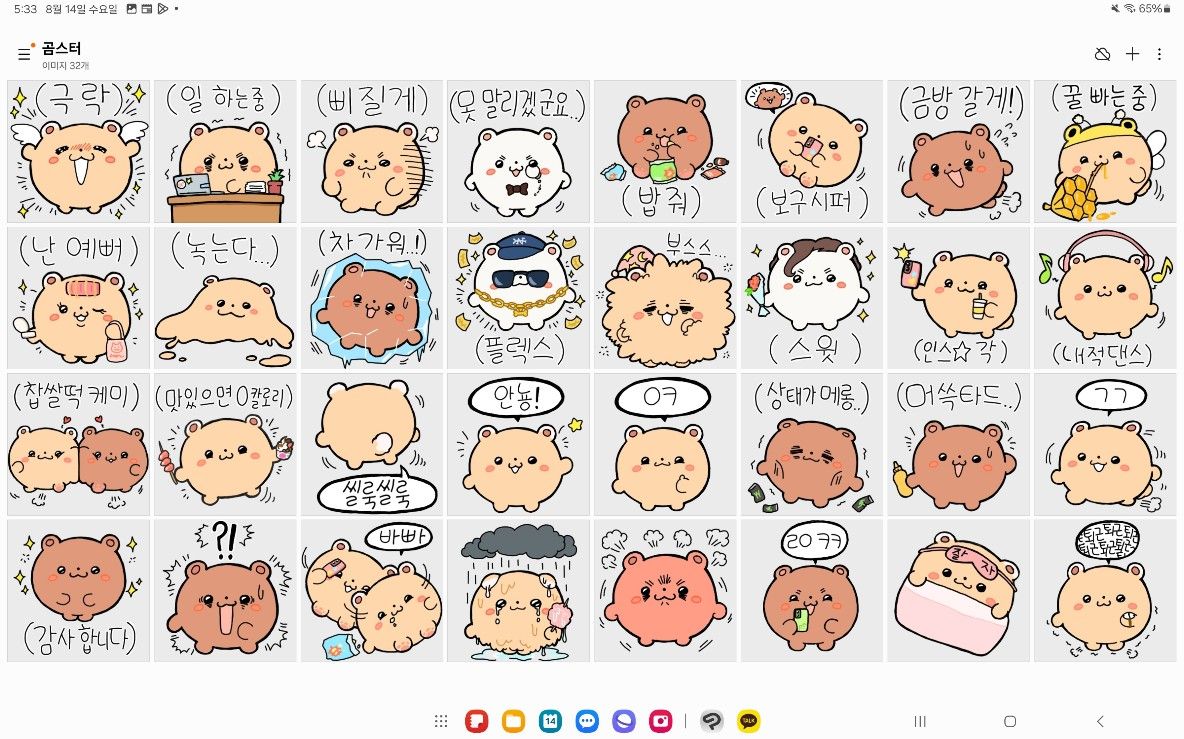This screenshot has height=739, width=1184.
Task: Select the 플렉스 sunglasses sticker
Action: pos(518,298)
